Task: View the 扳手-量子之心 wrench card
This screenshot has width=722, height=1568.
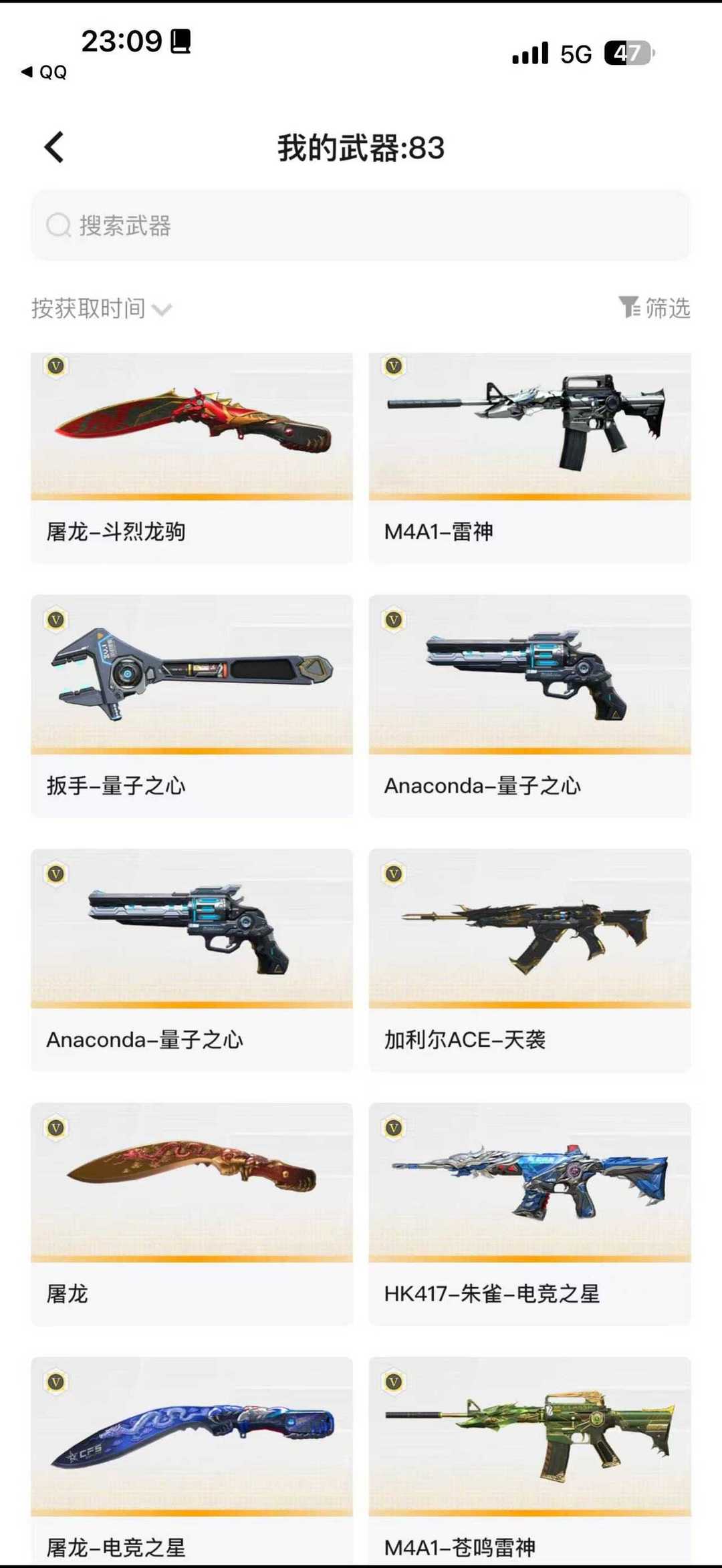Action: [x=192, y=705]
